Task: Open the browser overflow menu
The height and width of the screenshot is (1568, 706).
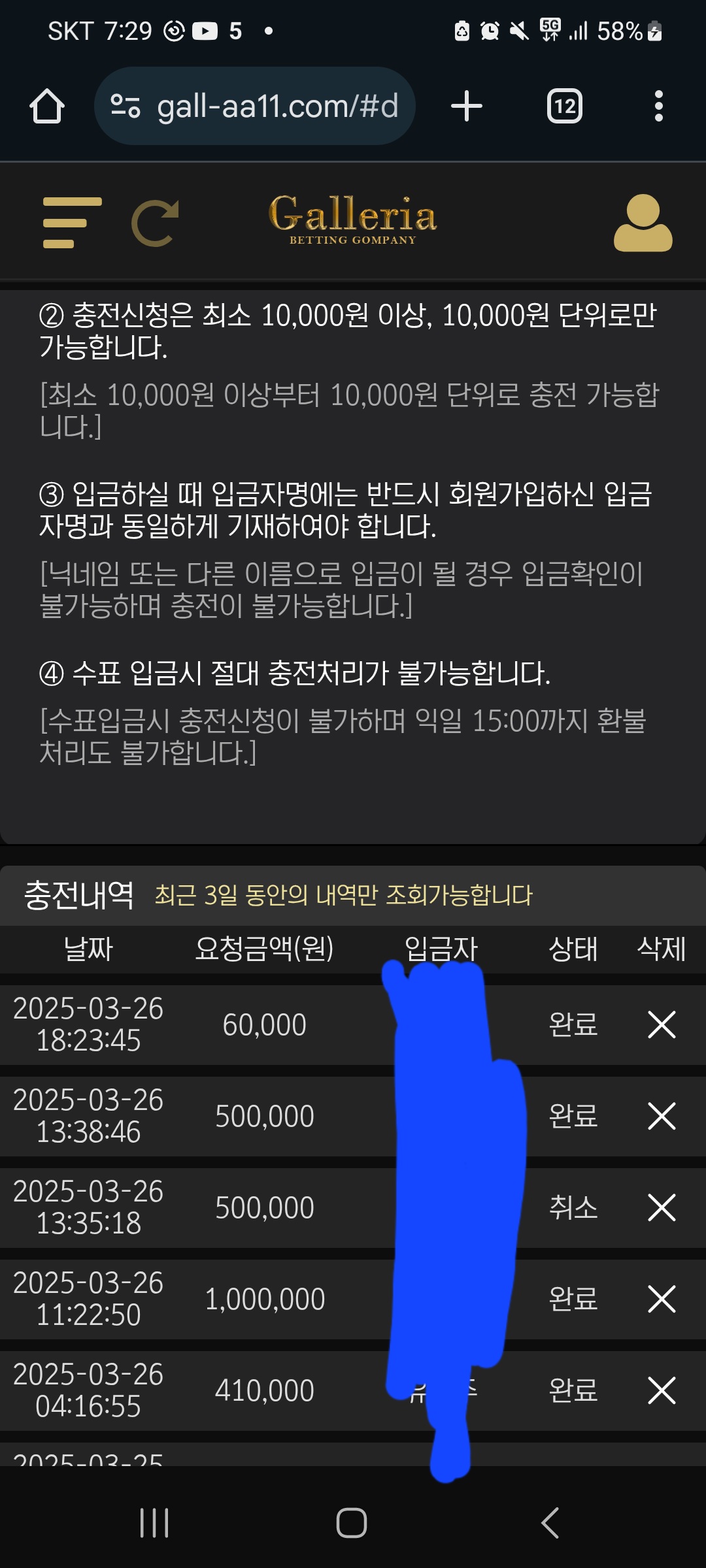Action: (658, 106)
